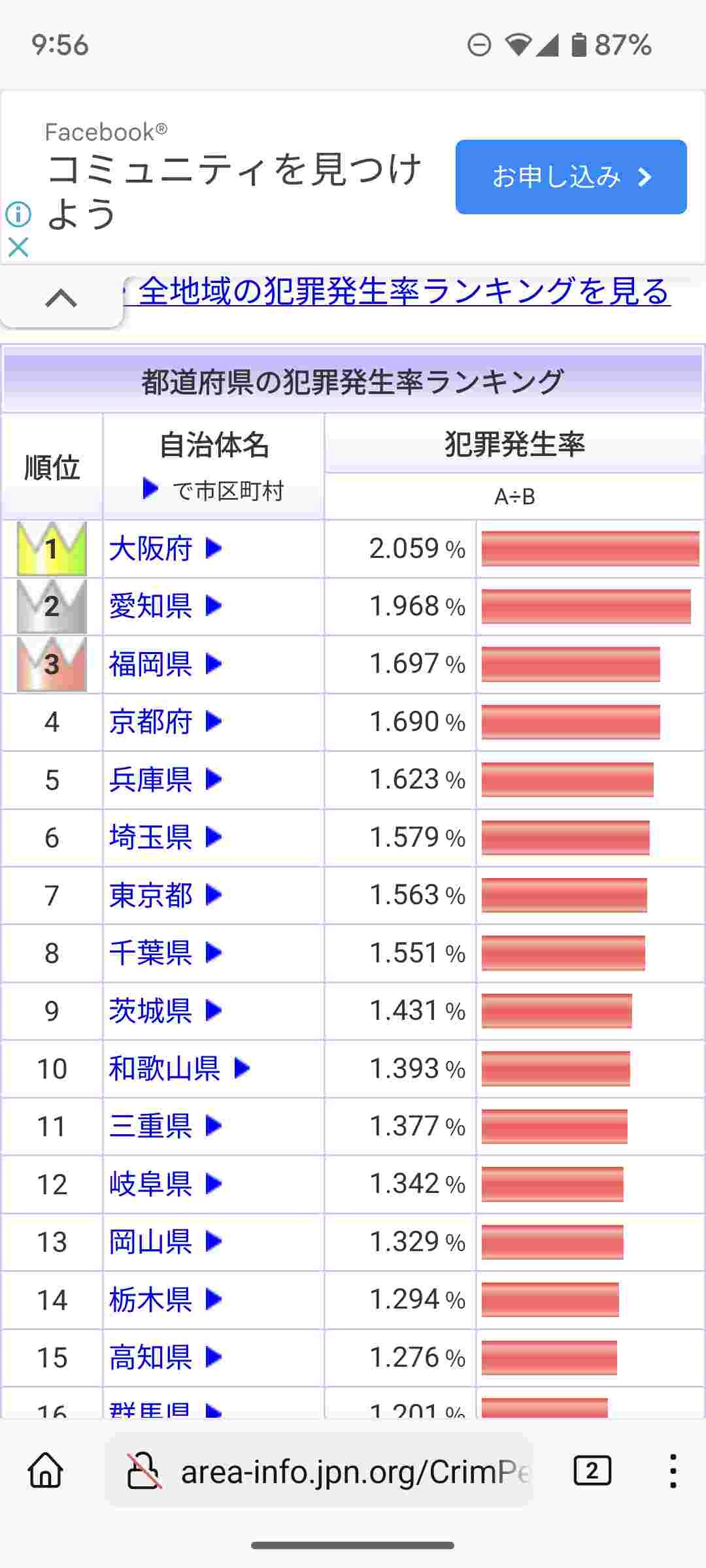Image resolution: width=706 pixels, height=1568 pixels.
Task: Show municipalities with 京都府's arrow
Action: [x=214, y=722]
